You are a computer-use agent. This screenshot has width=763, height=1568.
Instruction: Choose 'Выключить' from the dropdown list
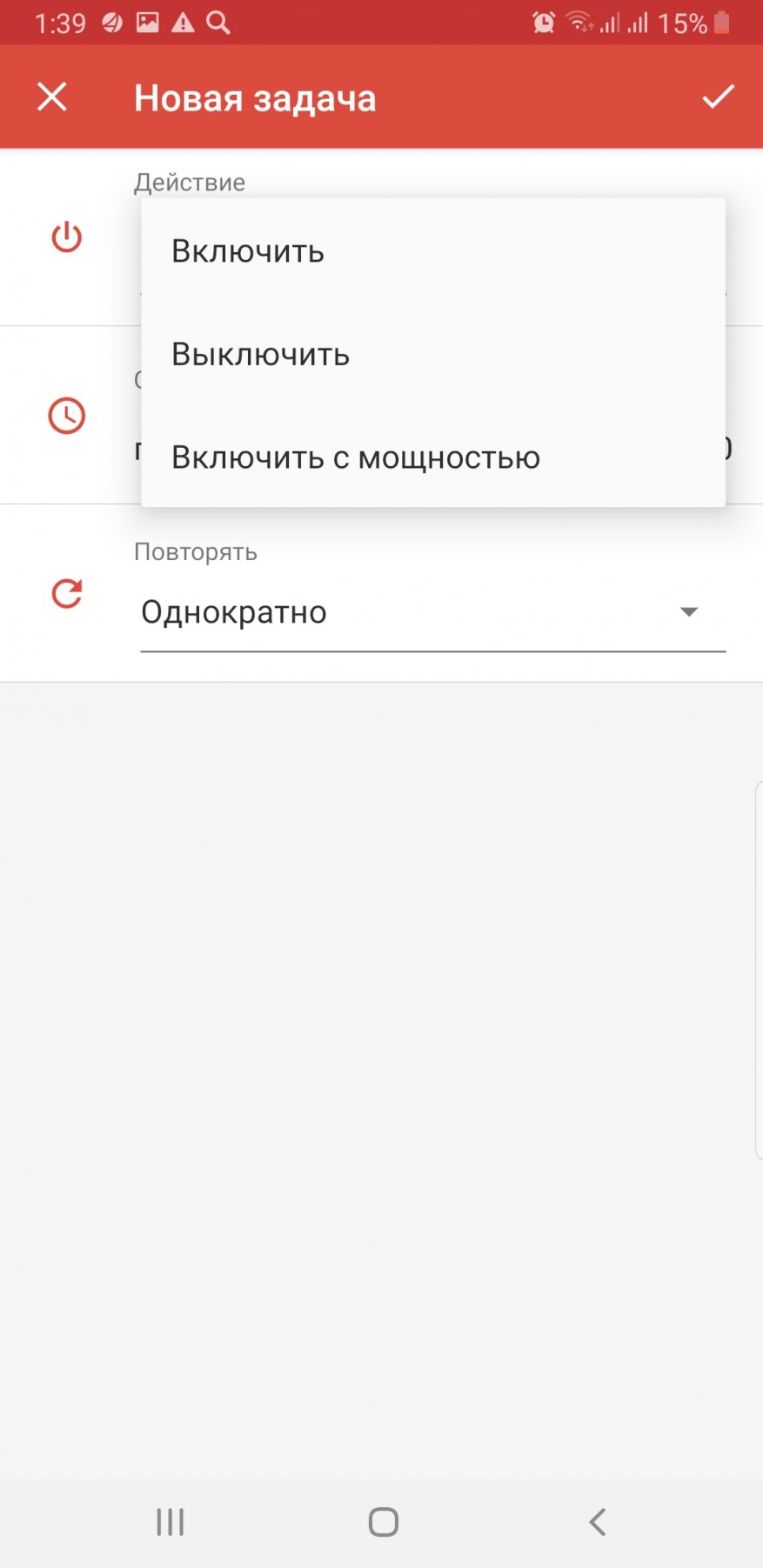point(260,354)
